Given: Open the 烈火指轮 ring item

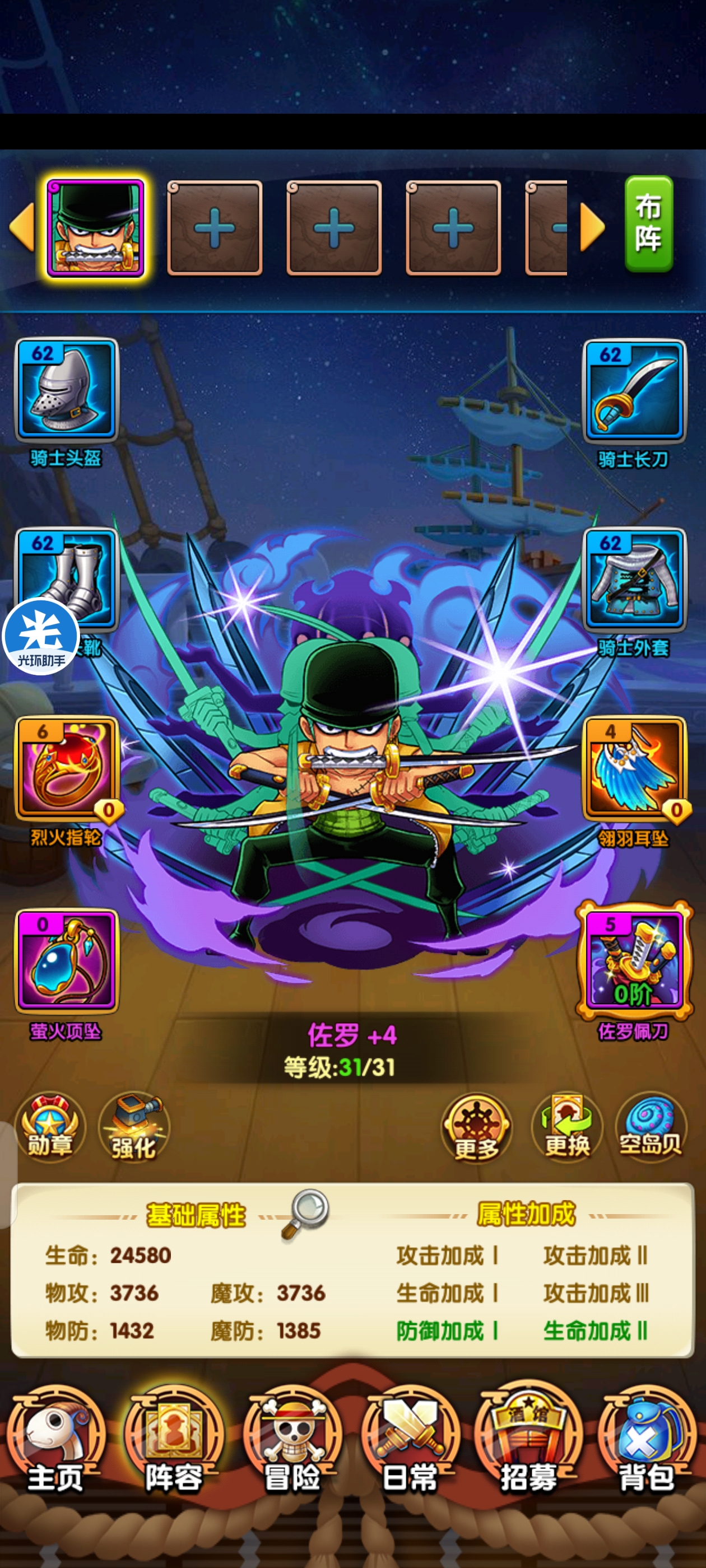Looking at the screenshot, I should [x=66, y=768].
